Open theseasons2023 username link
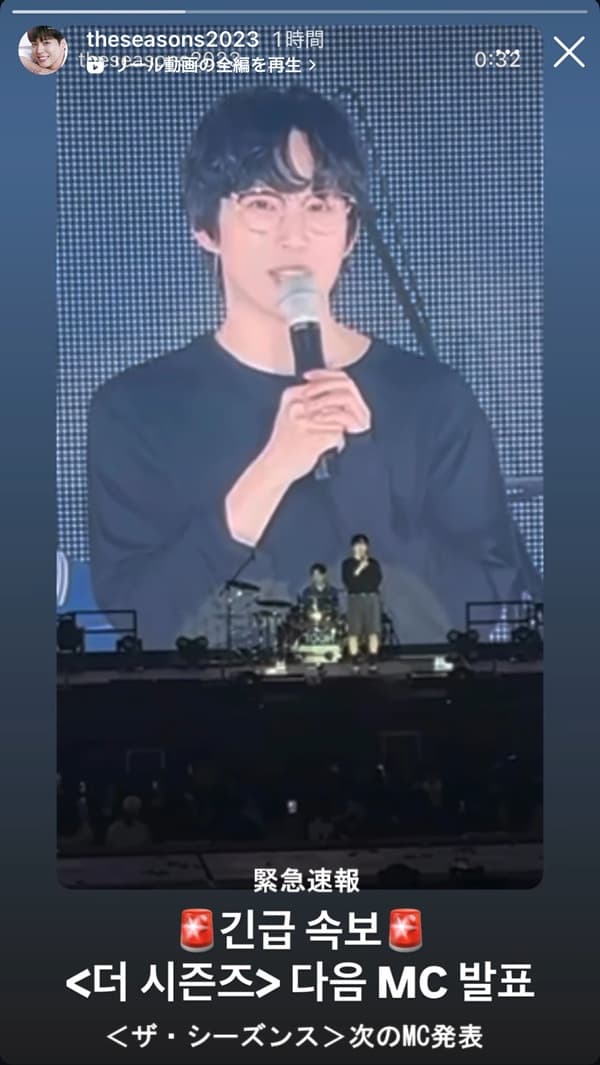The width and height of the screenshot is (600, 1065). pyautogui.click(x=172, y=39)
